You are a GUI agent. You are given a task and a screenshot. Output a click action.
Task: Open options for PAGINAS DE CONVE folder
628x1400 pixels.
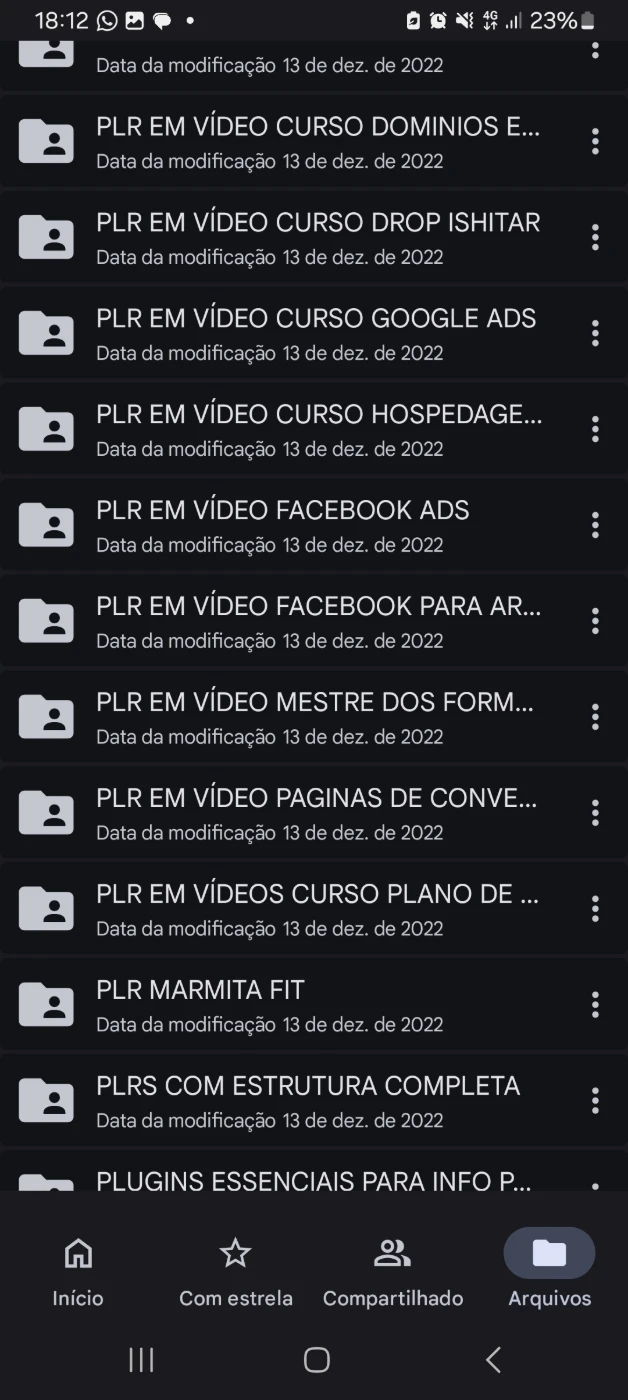(595, 813)
